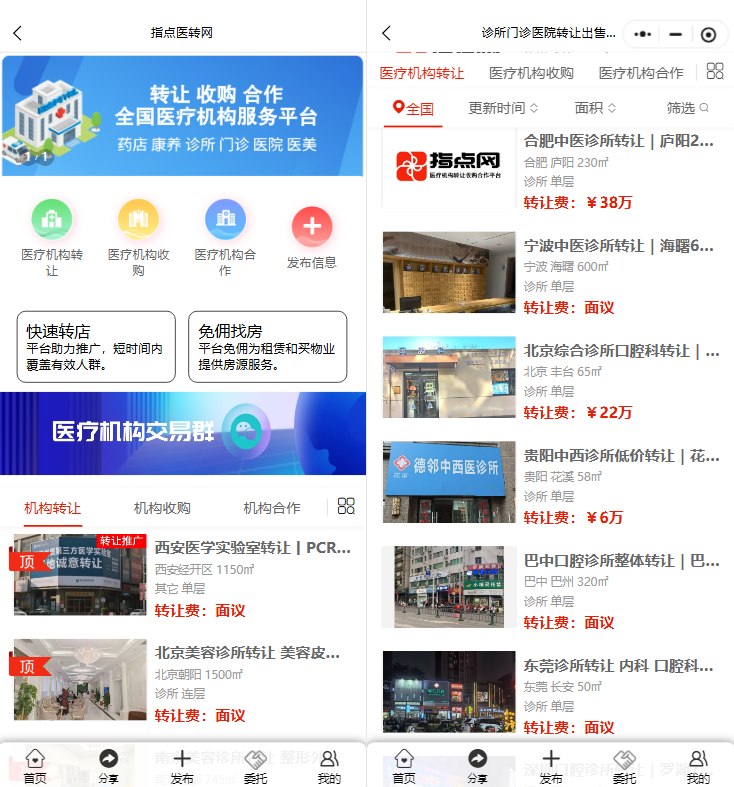Open the mini-program three-dot menu
The width and height of the screenshot is (734, 787).
642,34
